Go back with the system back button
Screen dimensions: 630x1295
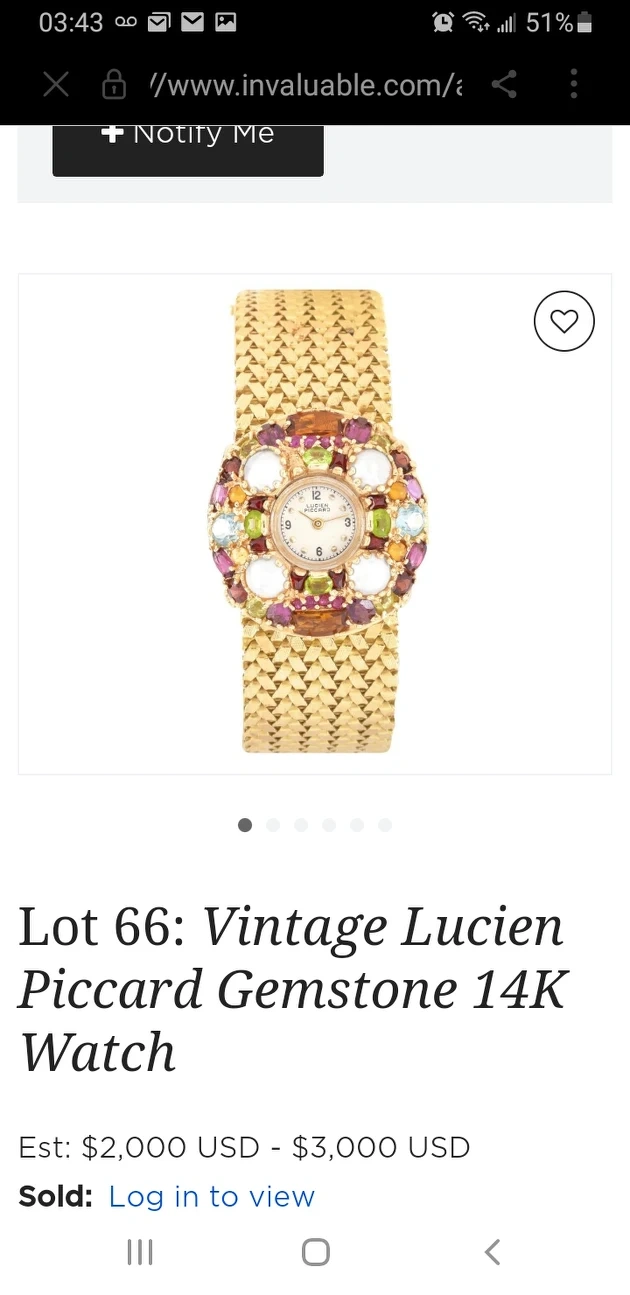tap(491, 1252)
